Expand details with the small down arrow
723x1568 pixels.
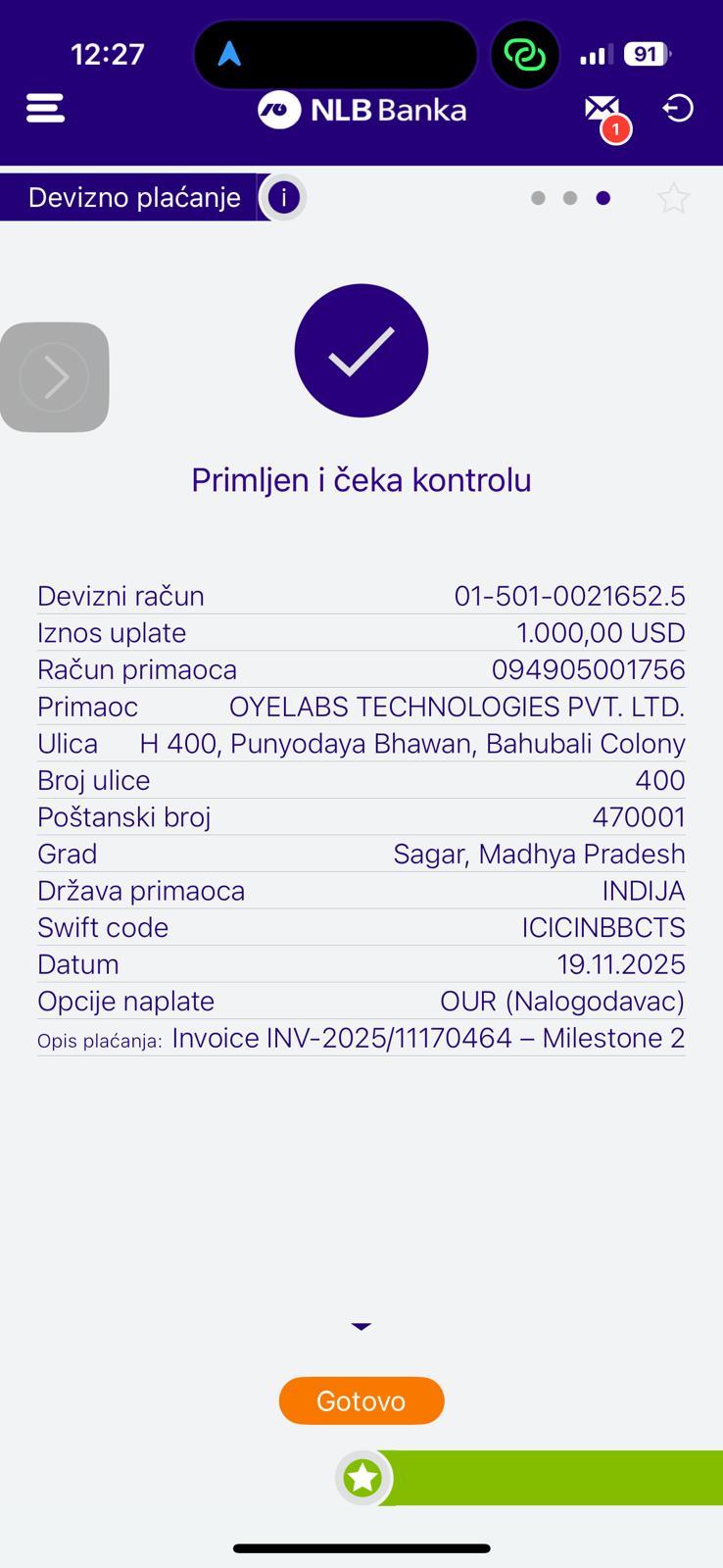point(361,1327)
